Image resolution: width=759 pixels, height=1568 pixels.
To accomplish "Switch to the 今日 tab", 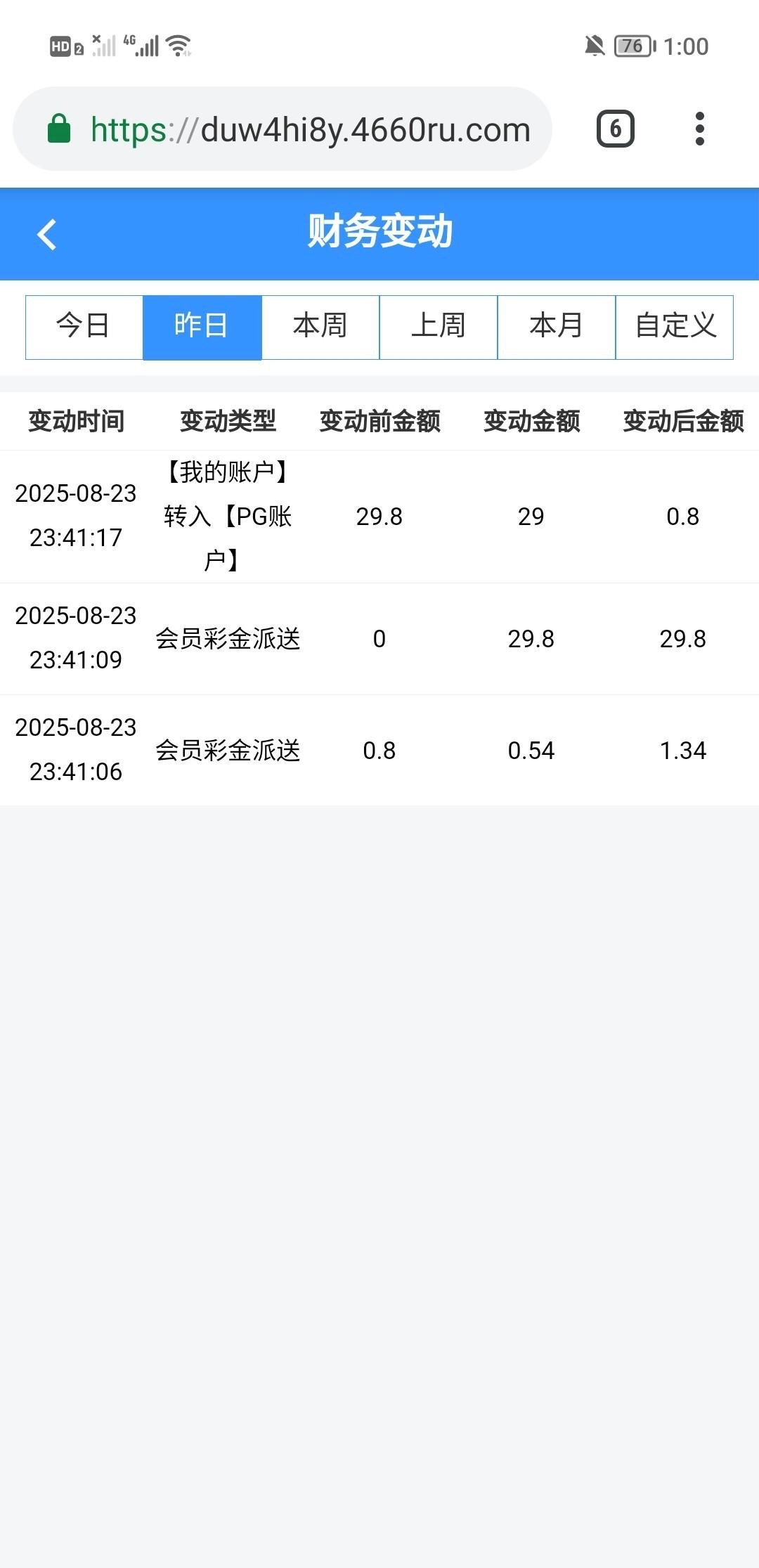I will tap(84, 327).
